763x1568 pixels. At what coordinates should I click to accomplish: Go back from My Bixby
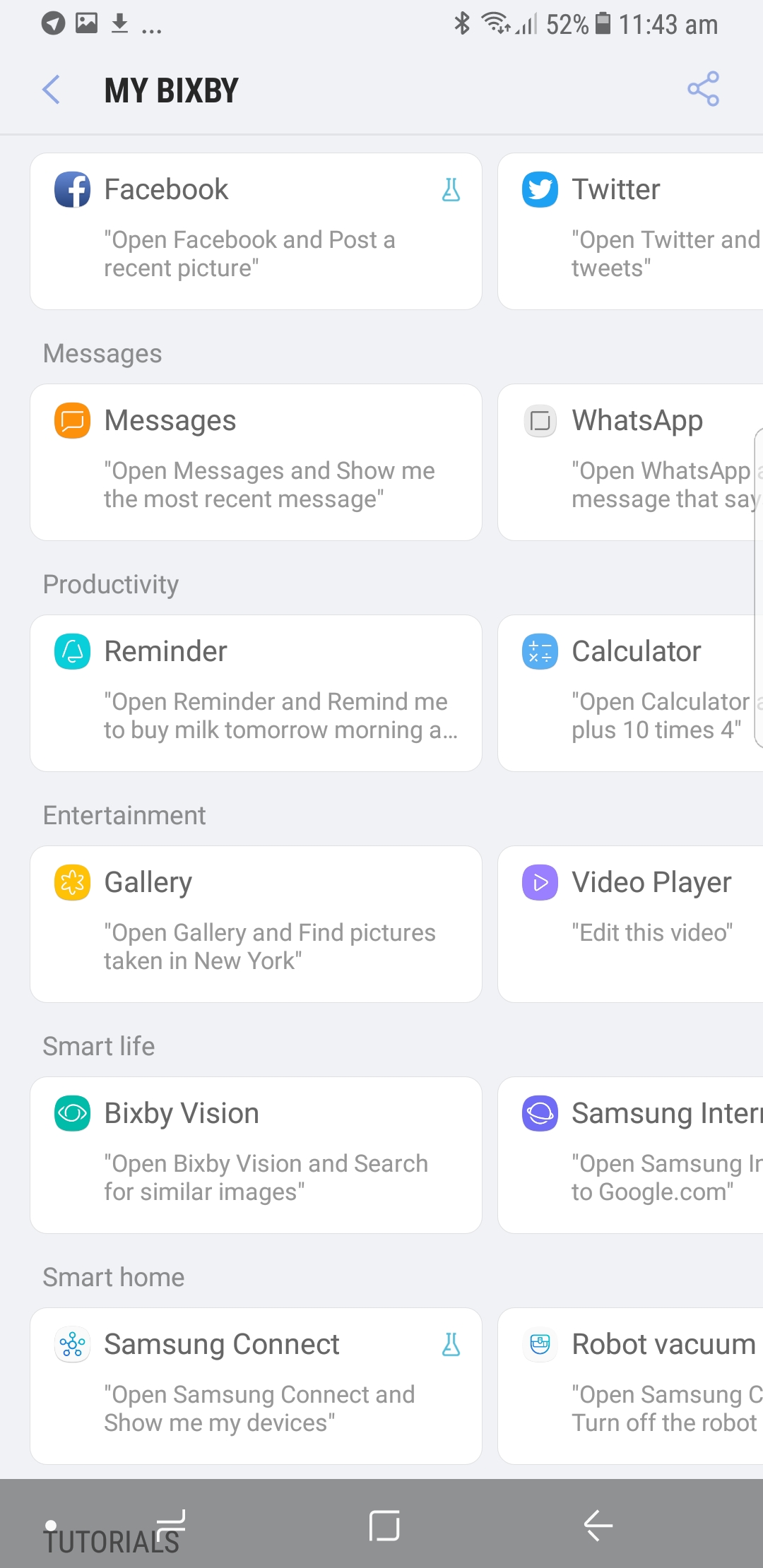point(51,90)
